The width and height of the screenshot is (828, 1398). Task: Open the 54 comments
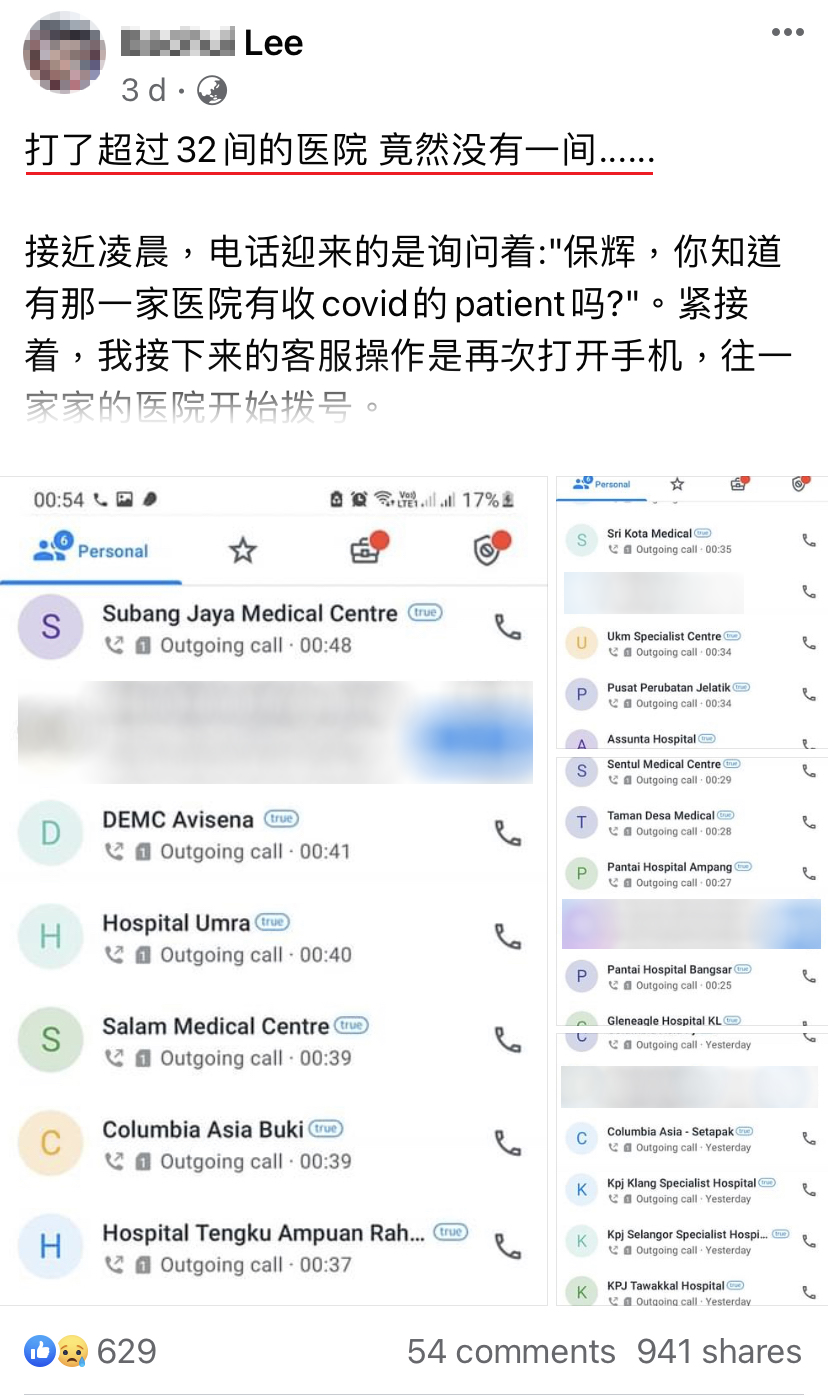(511, 1352)
